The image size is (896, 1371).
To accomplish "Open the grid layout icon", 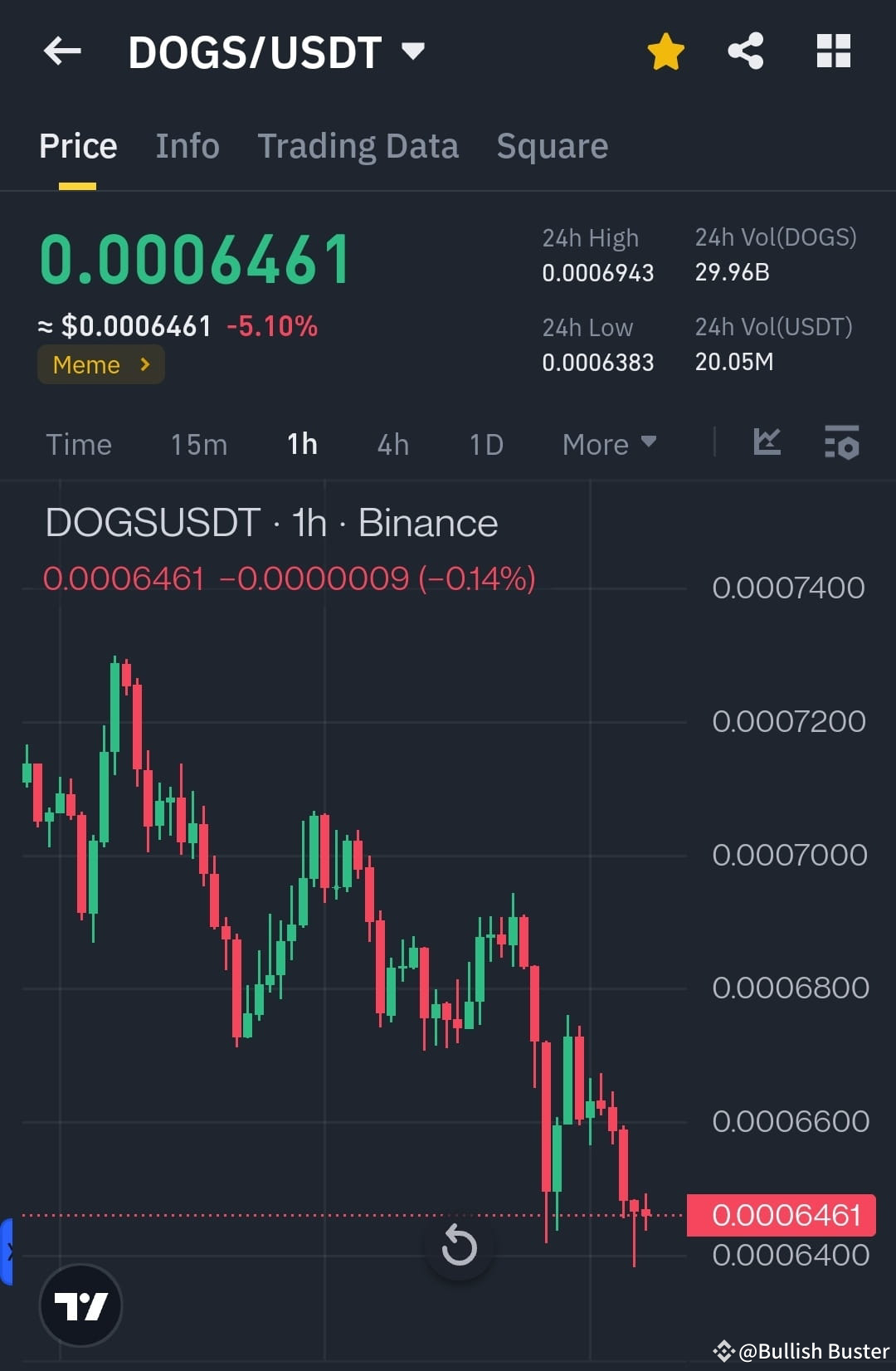I will tap(833, 51).
